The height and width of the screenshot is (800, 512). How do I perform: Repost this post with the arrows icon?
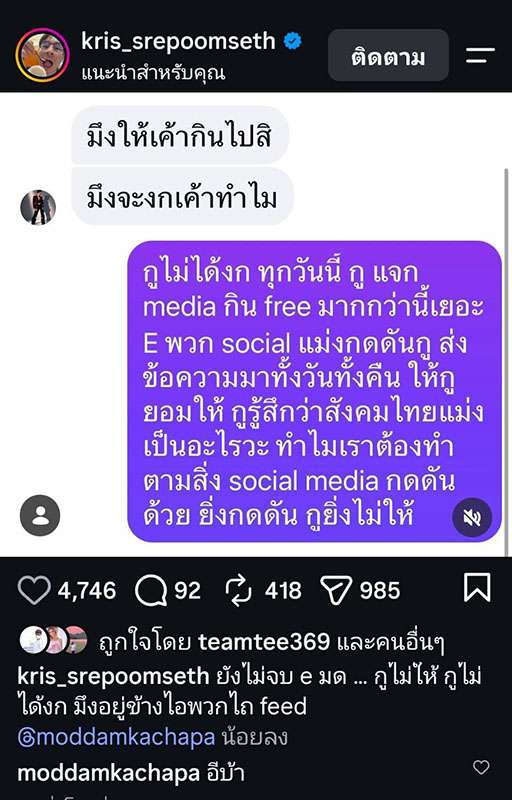[x=239, y=590]
